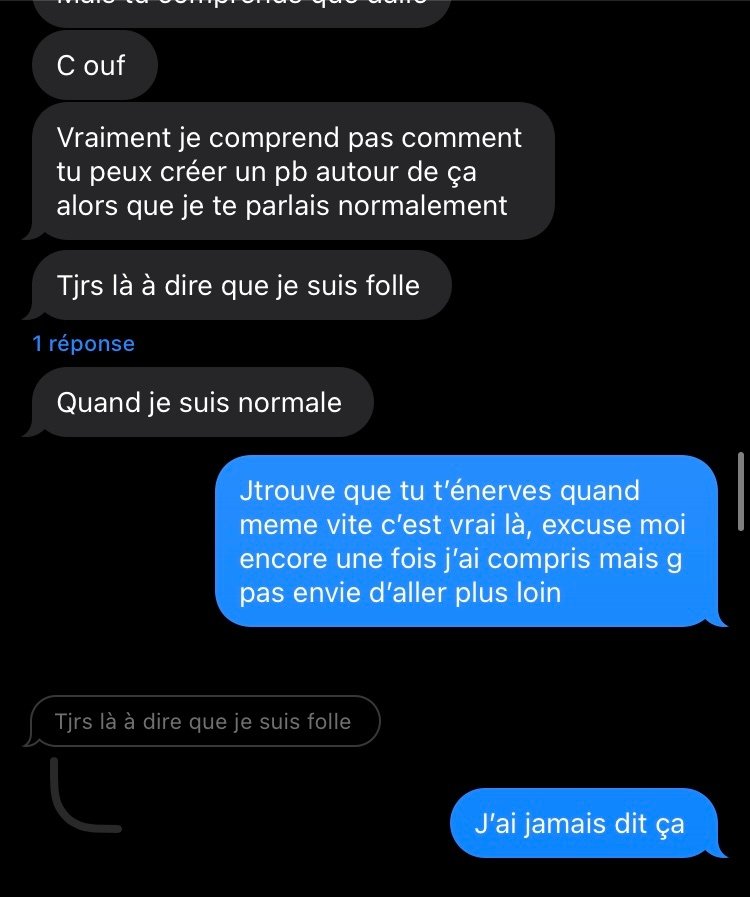Open the quoted "Tjrs là à dire" outlined reply bubble
The image size is (750, 897).
(204, 721)
